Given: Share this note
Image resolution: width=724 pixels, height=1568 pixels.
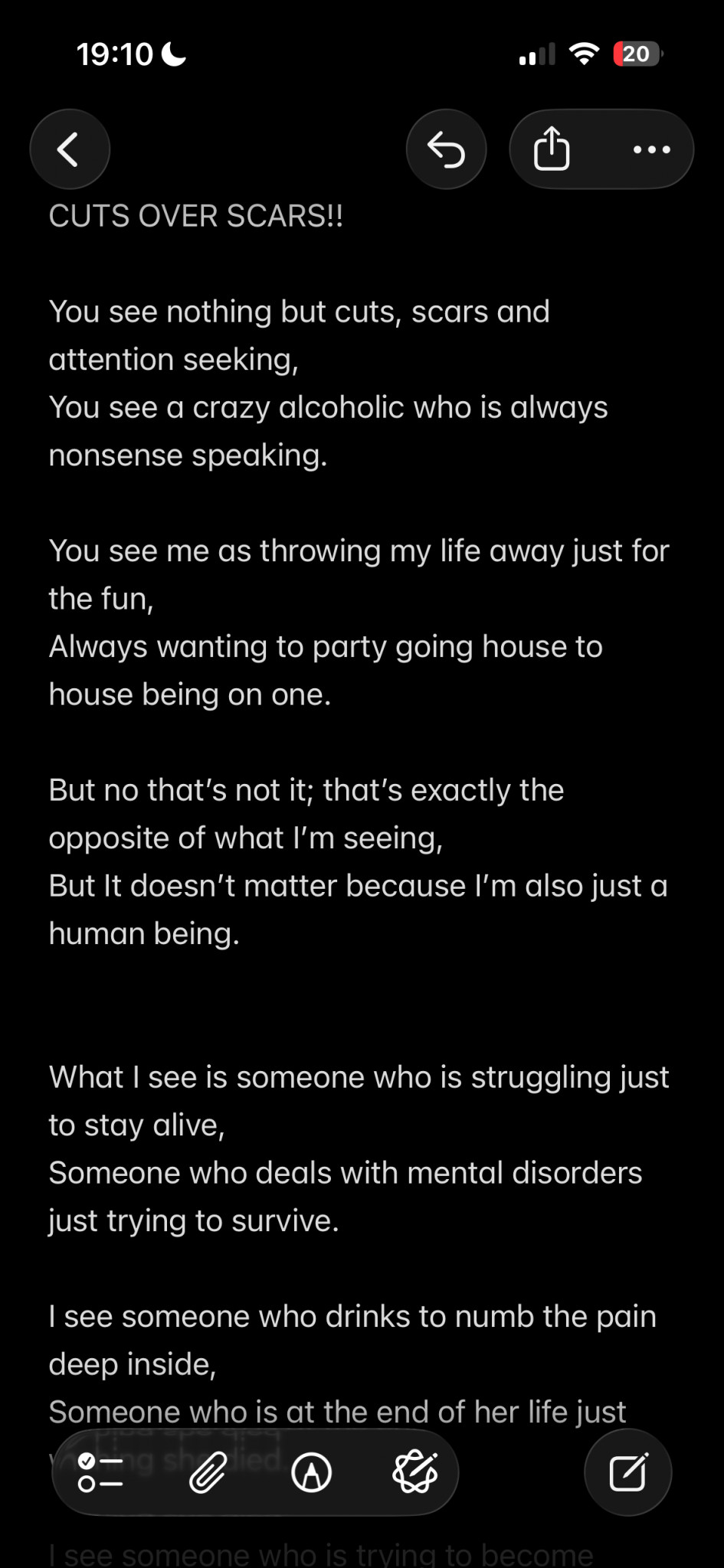Looking at the screenshot, I should point(552,149).
